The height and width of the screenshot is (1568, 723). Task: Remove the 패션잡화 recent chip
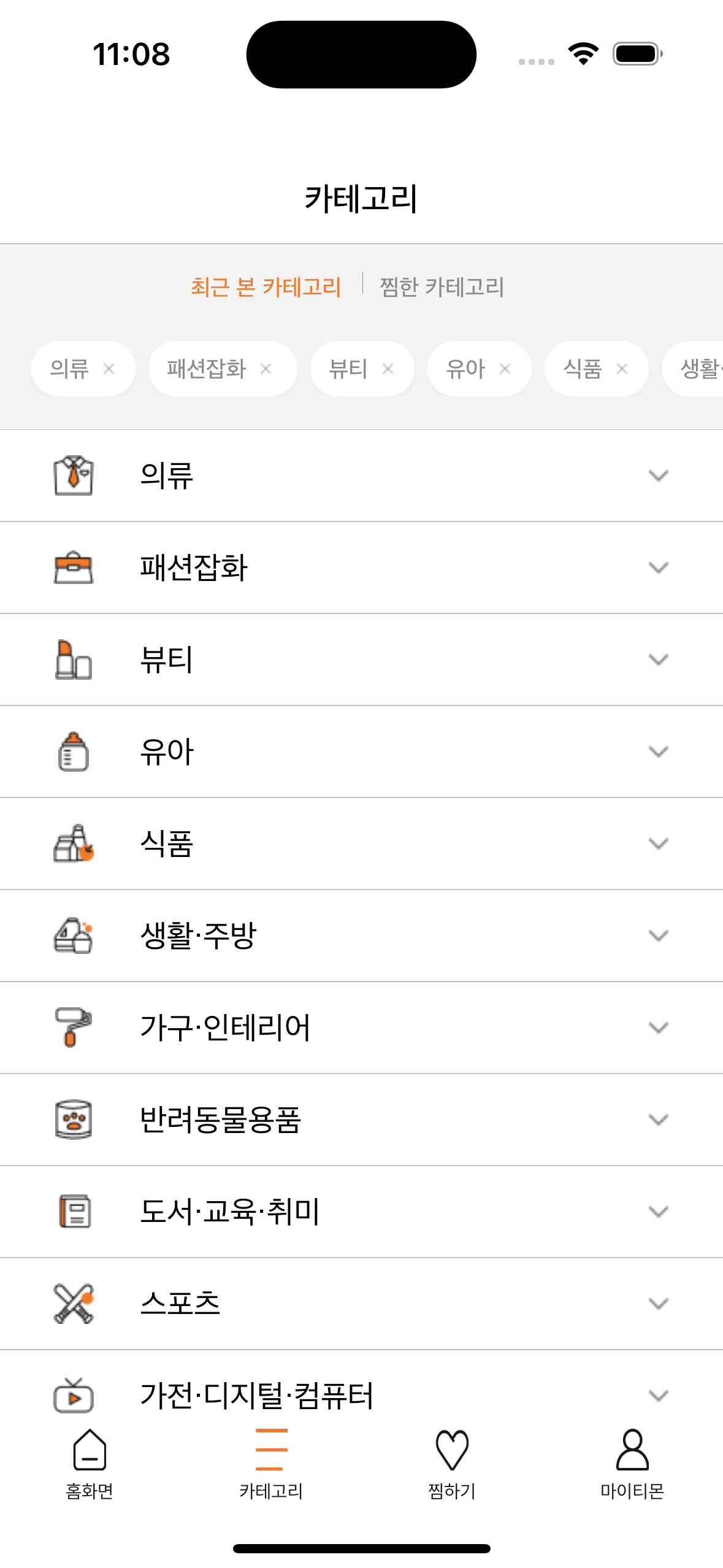tap(266, 369)
